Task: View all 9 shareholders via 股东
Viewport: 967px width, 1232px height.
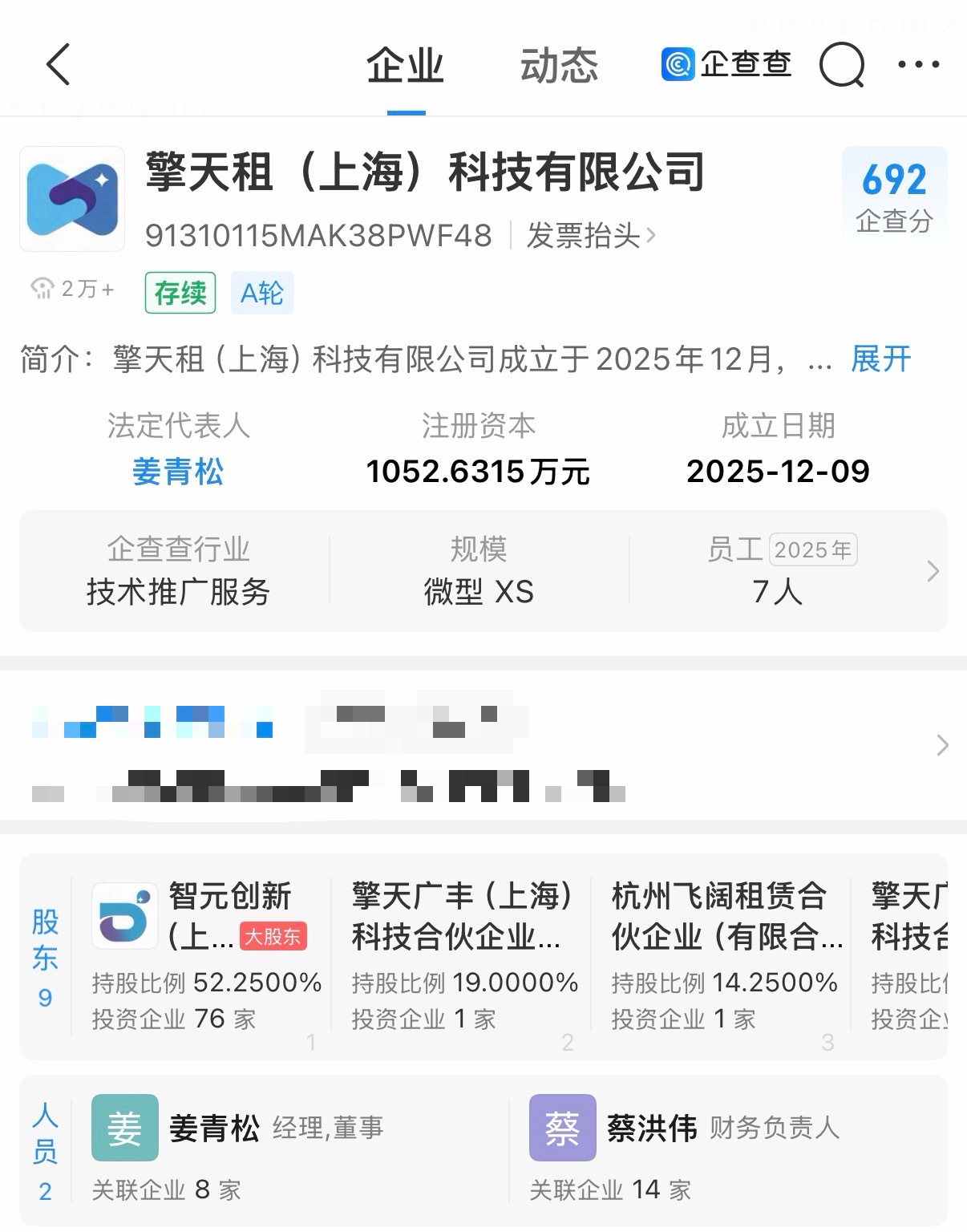Action: pyautogui.click(x=45, y=958)
